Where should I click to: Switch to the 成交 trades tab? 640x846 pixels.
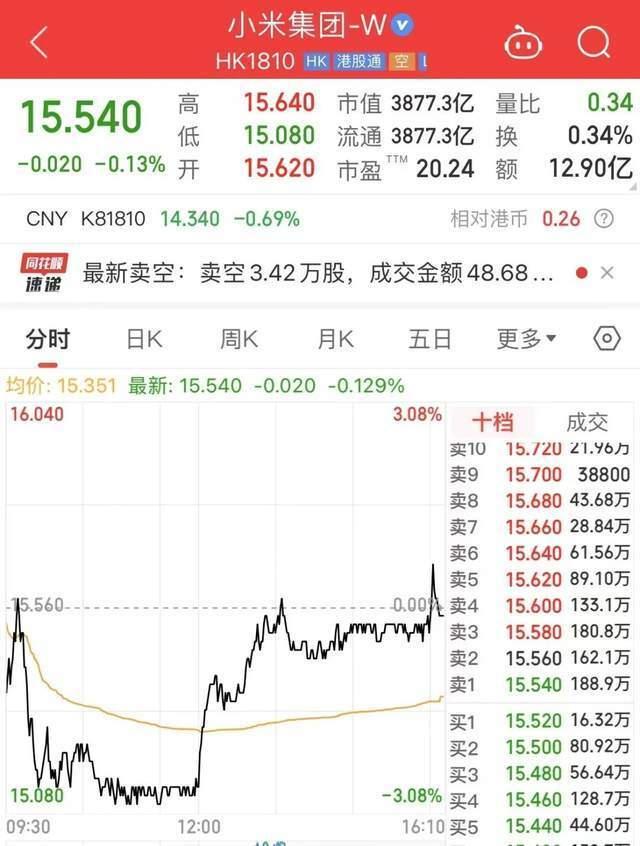[x=587, y=422]
